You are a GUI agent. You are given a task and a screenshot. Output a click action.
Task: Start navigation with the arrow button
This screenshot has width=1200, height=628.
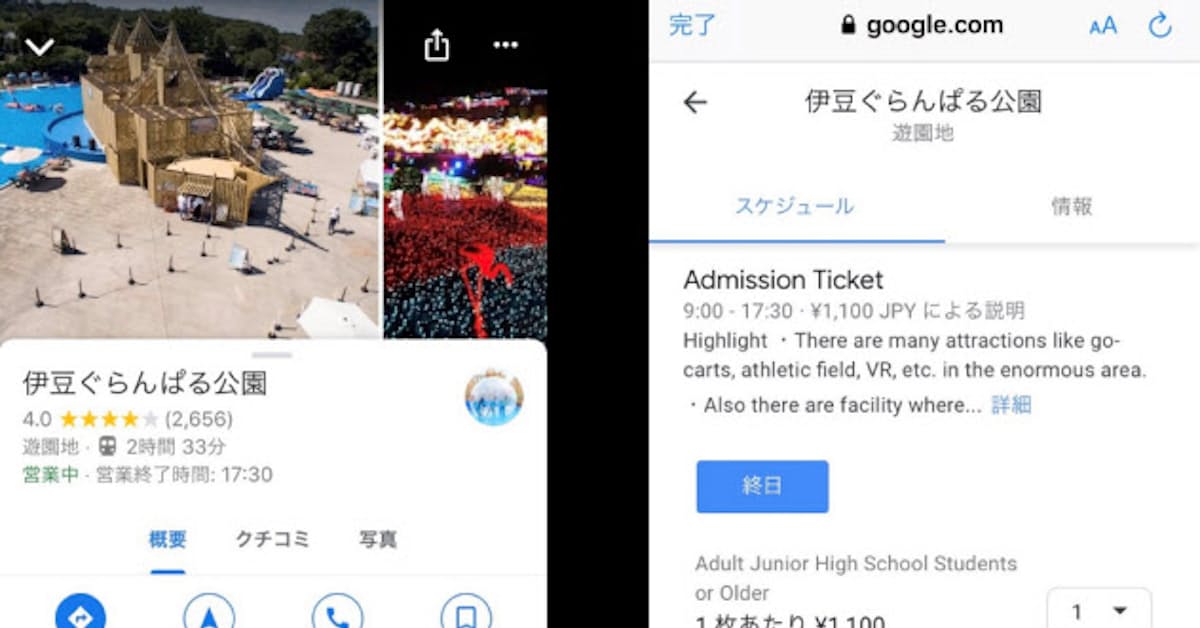point(208,614)
